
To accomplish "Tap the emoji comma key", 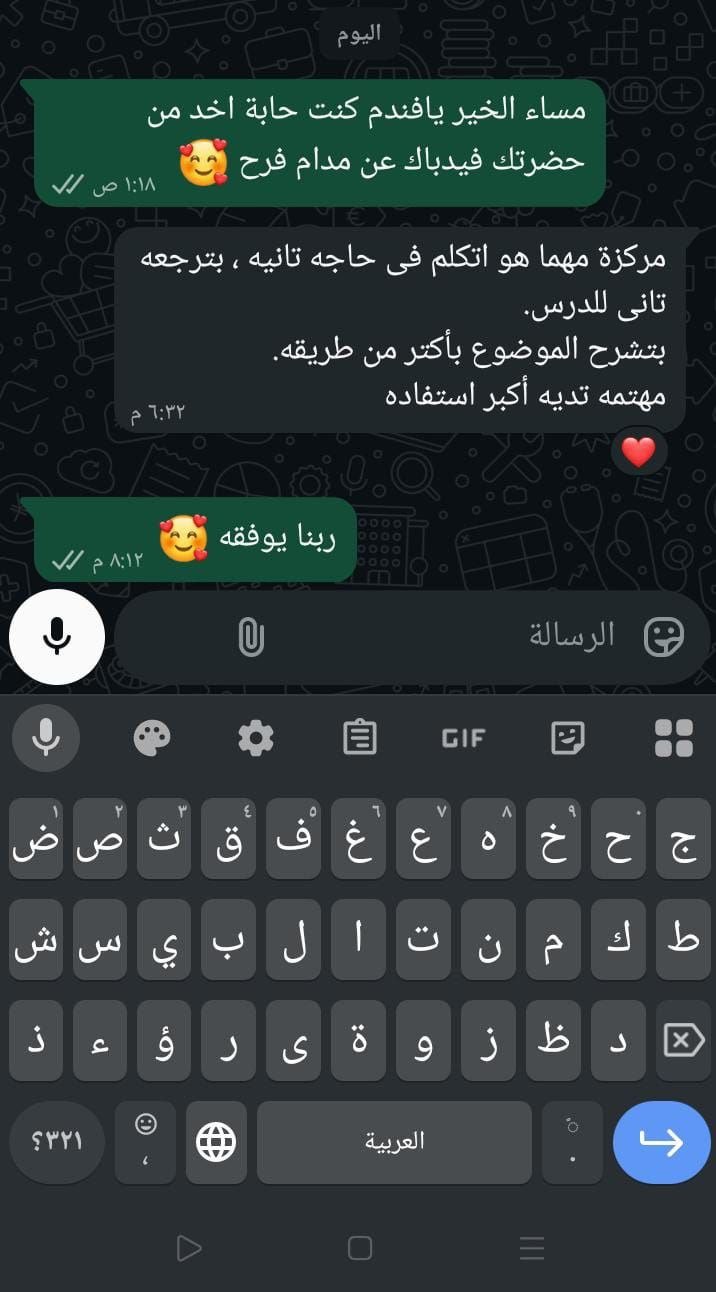I will tap(146, 1141).
